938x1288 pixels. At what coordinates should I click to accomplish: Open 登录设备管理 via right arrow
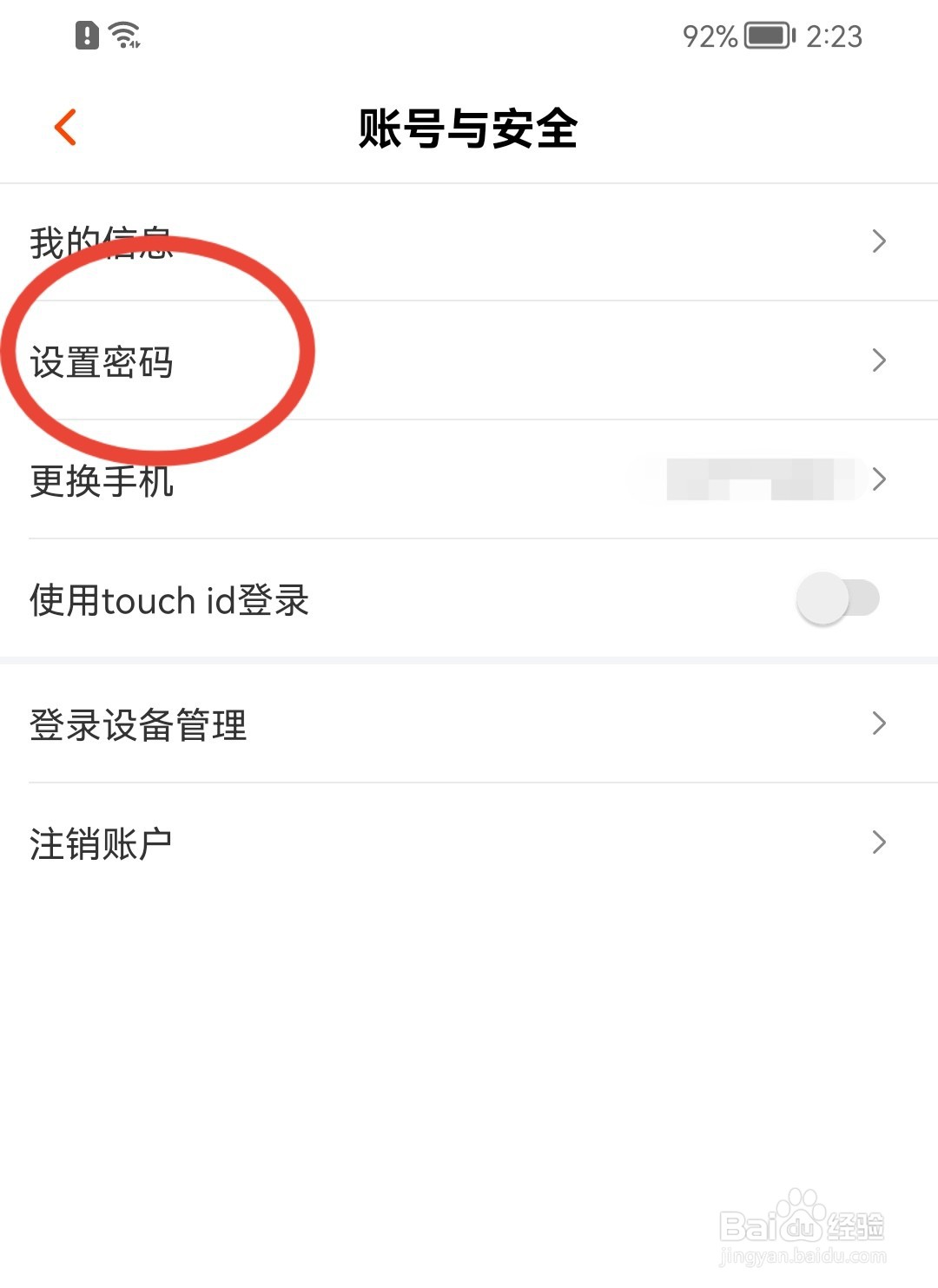tap(881, 723)
